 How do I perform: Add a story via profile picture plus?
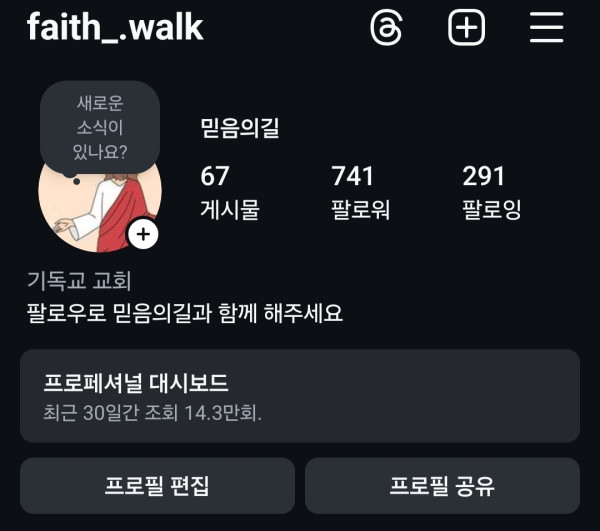click(144, 235)
